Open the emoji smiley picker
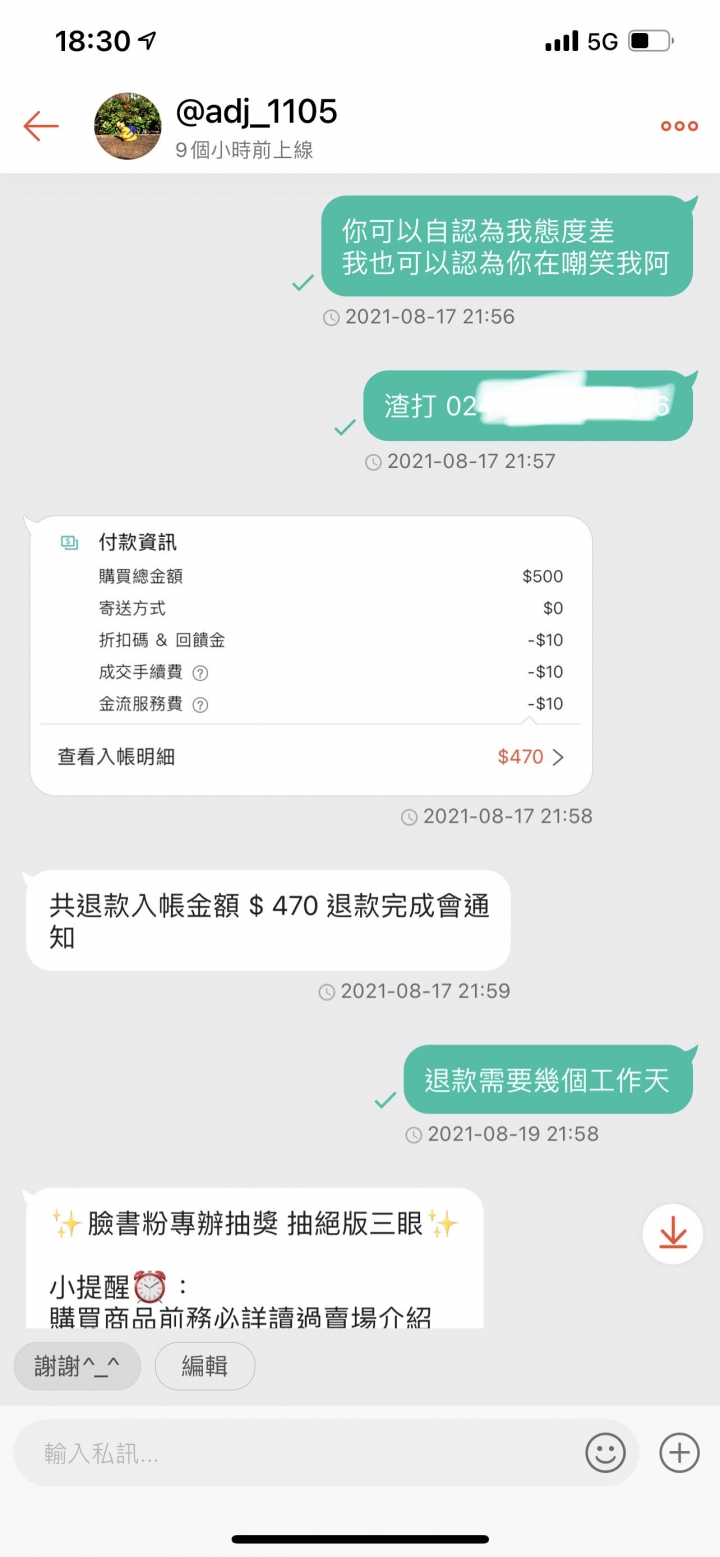The height and width of the screenshot is (1557, 720). (606, 1453)
